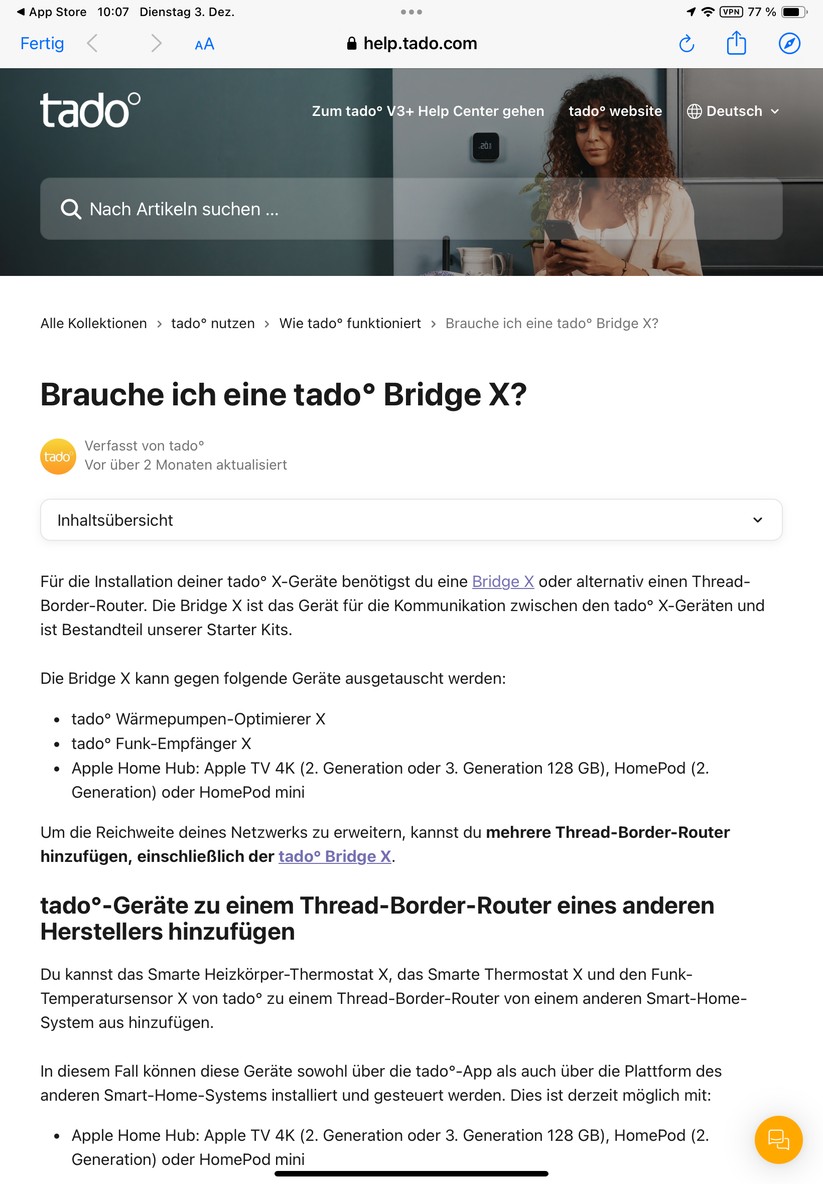Expand the Inhaltsübersicht section

411,520
